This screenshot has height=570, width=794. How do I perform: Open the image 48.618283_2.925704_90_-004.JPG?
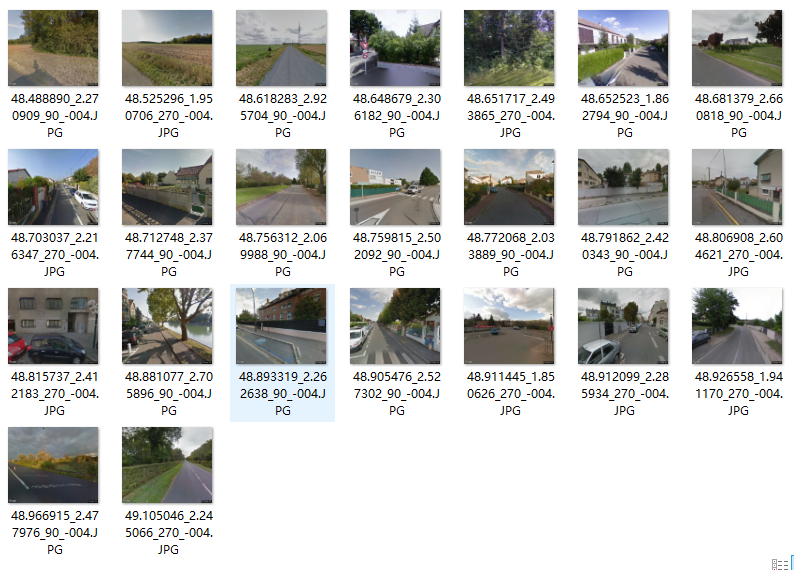(281, 48)
